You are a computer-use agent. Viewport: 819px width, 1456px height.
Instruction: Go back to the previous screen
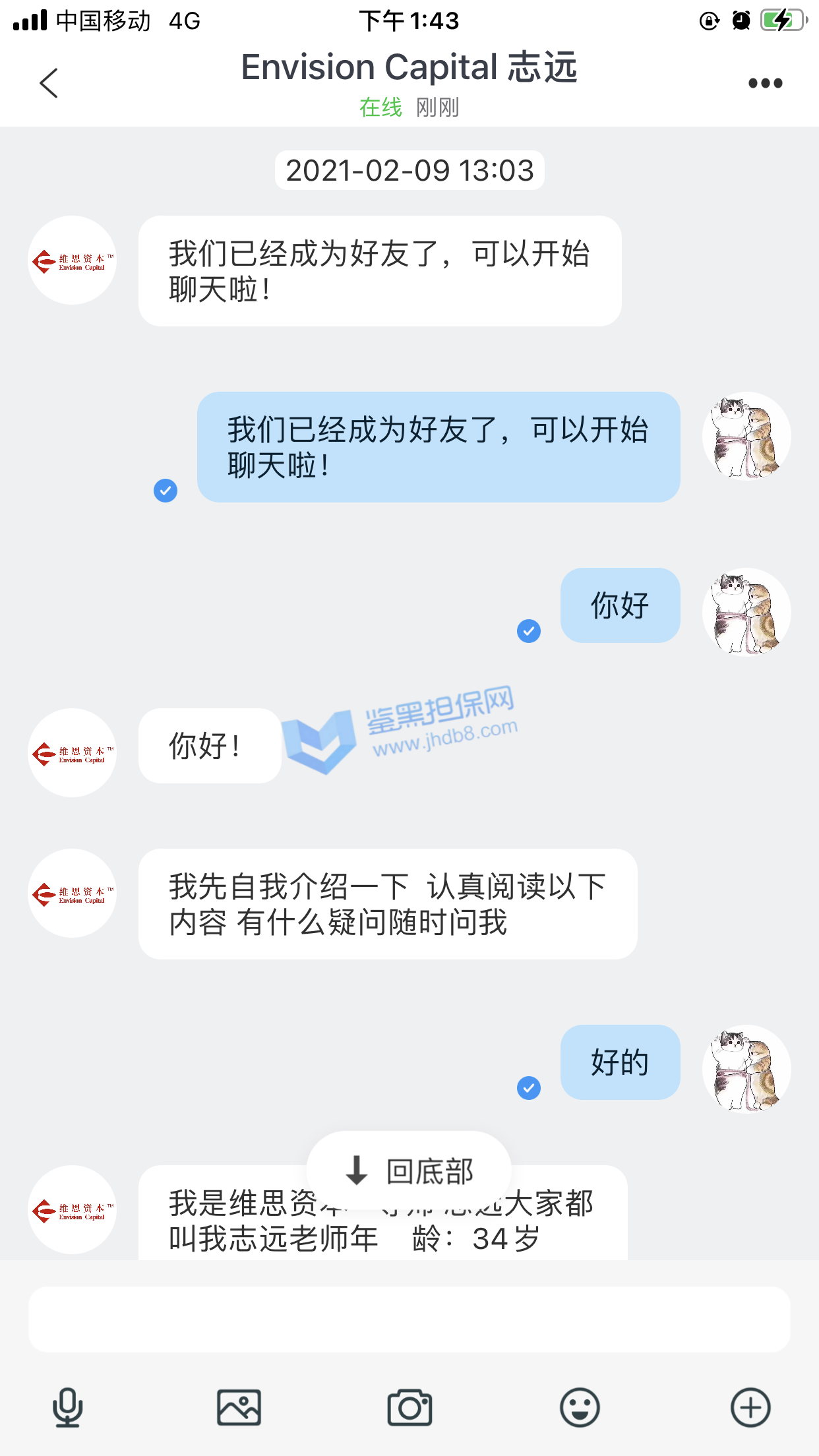[49, 83]
